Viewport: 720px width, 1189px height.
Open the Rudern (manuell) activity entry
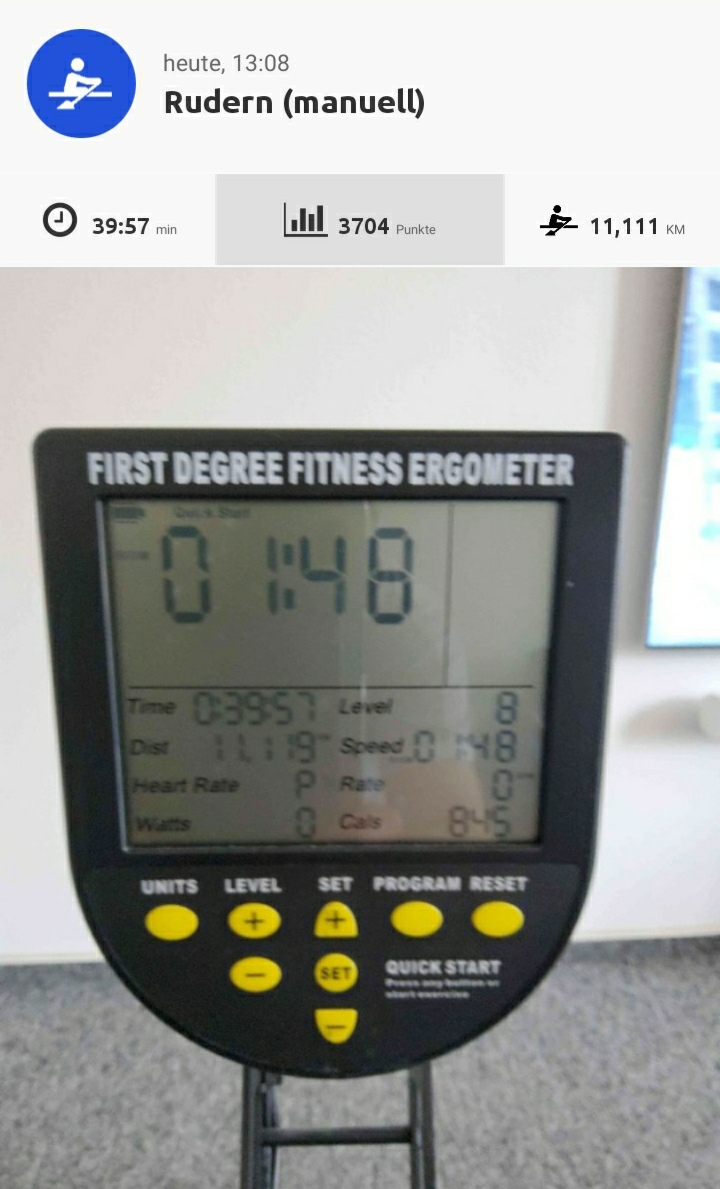point(294,102)
